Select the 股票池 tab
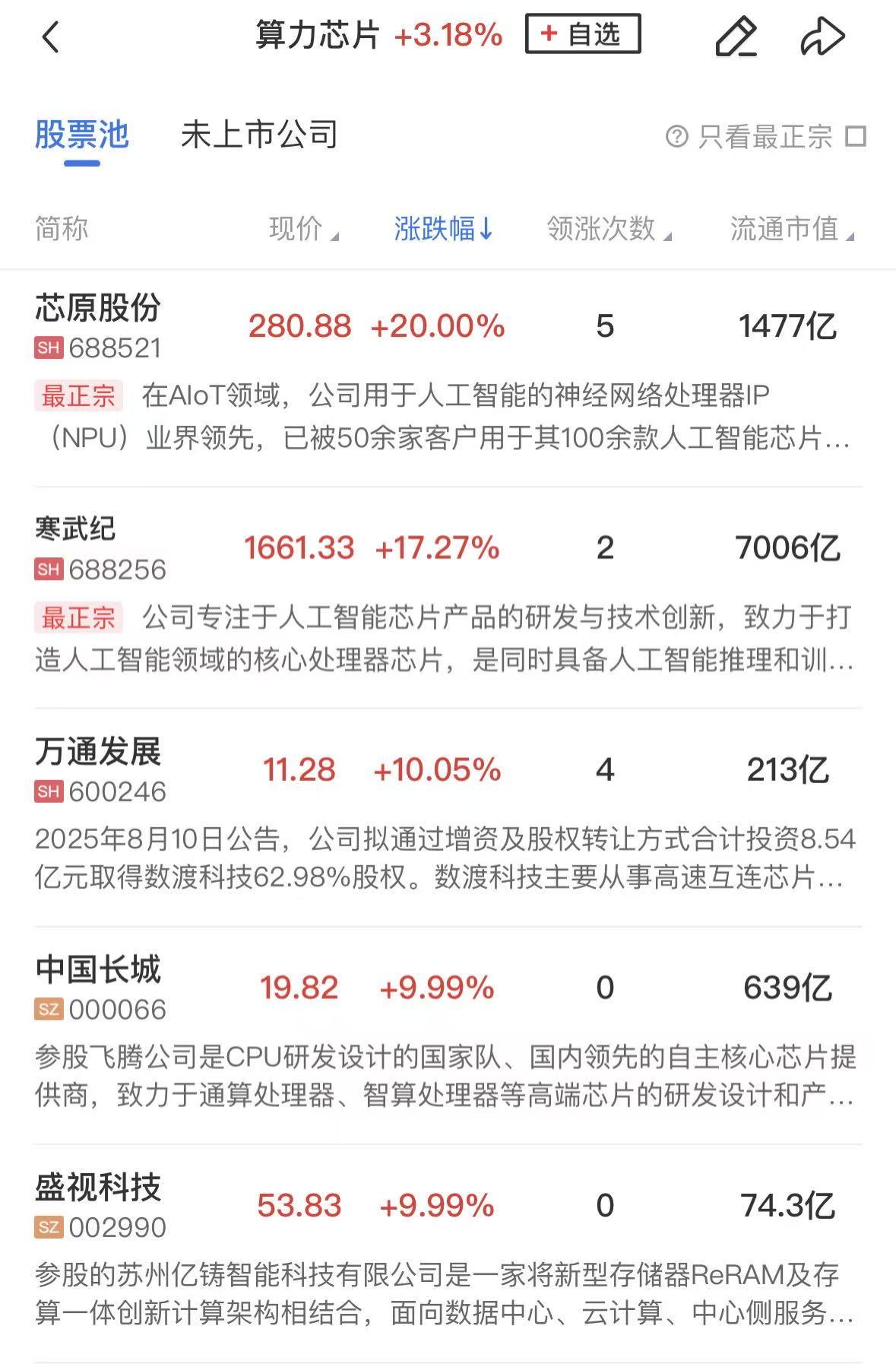 [82, 135]
